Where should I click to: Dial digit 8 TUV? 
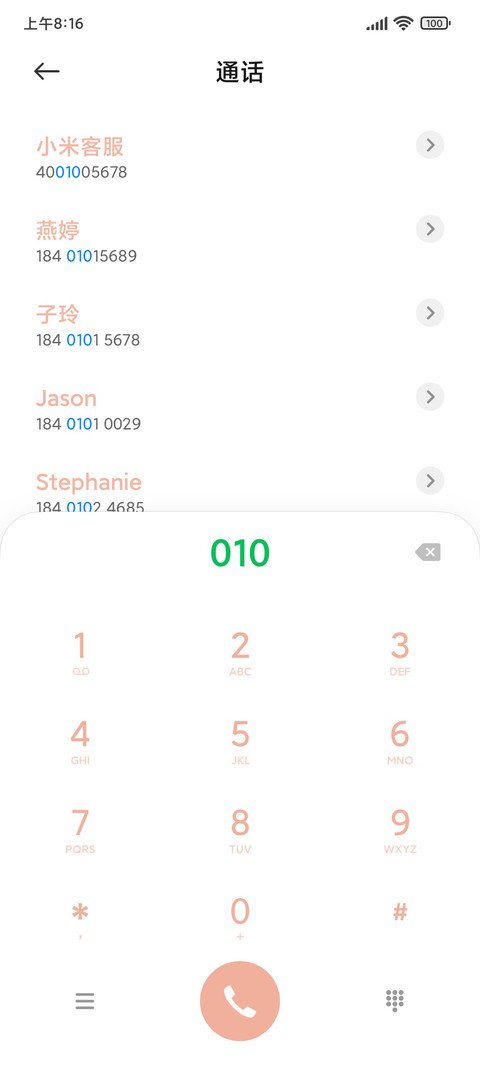tap(240, 831)
